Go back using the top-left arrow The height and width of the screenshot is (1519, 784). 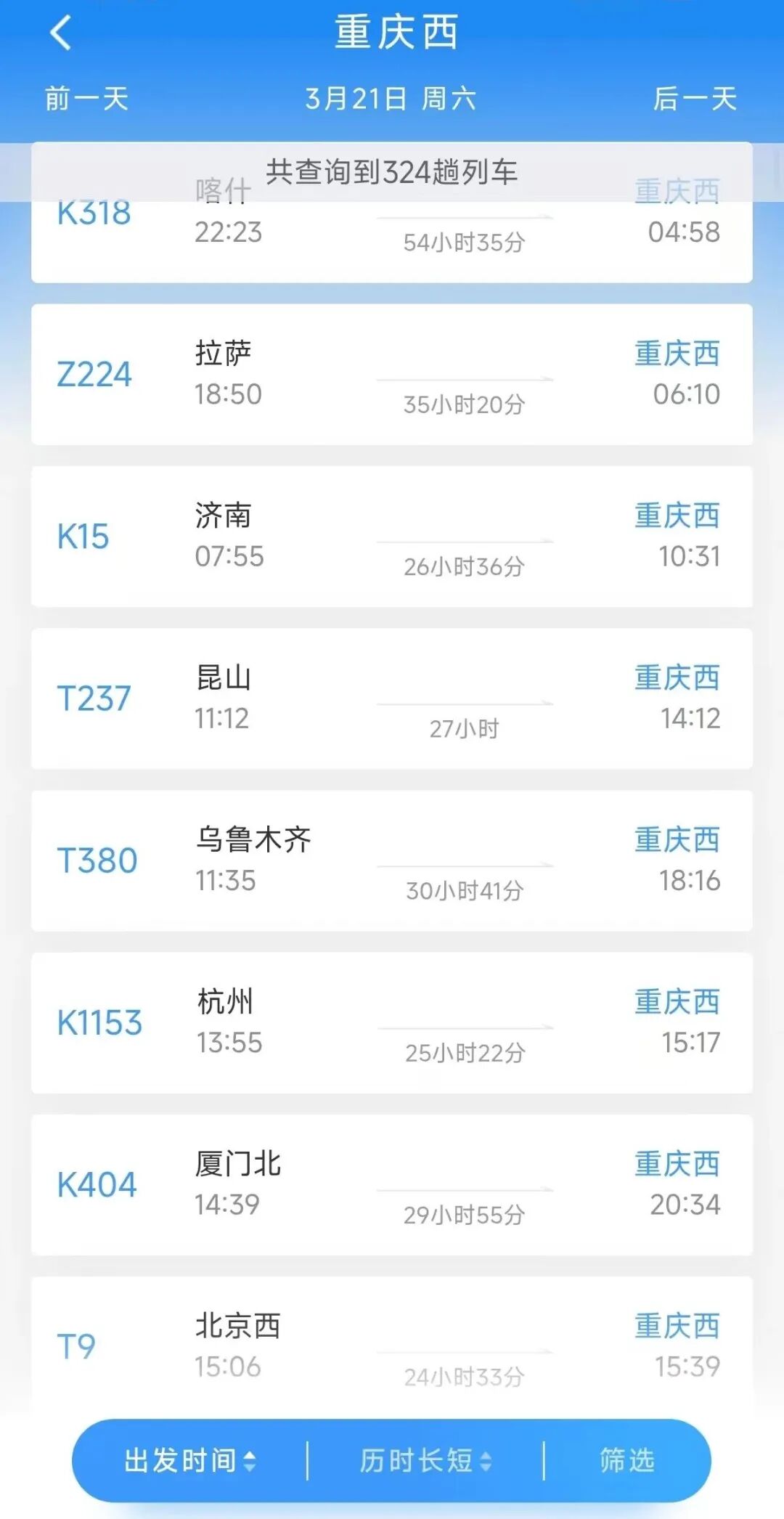[61, 33]
